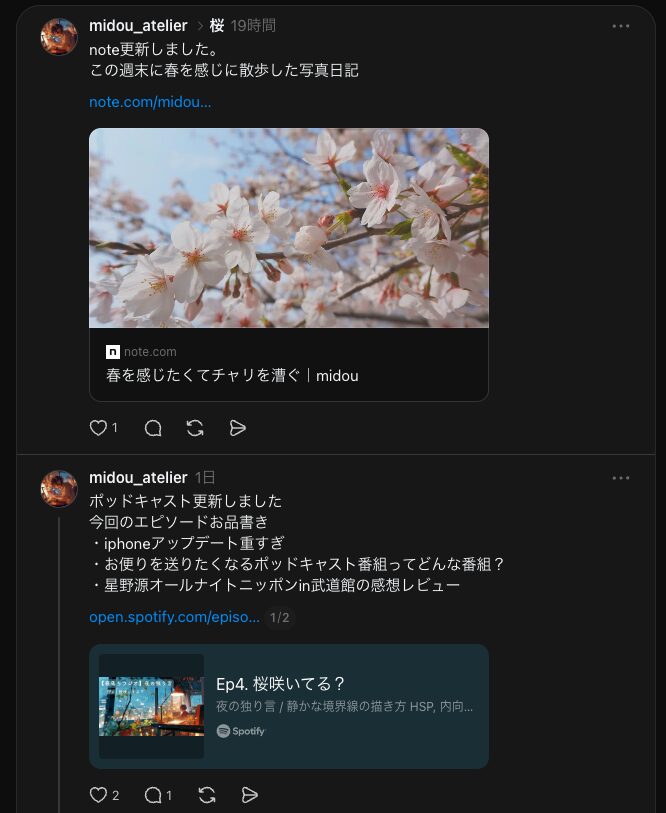Open the note.com/midou... link
Image resolution: width=666 pixels, height=813 pixels.
coord(150,102)
